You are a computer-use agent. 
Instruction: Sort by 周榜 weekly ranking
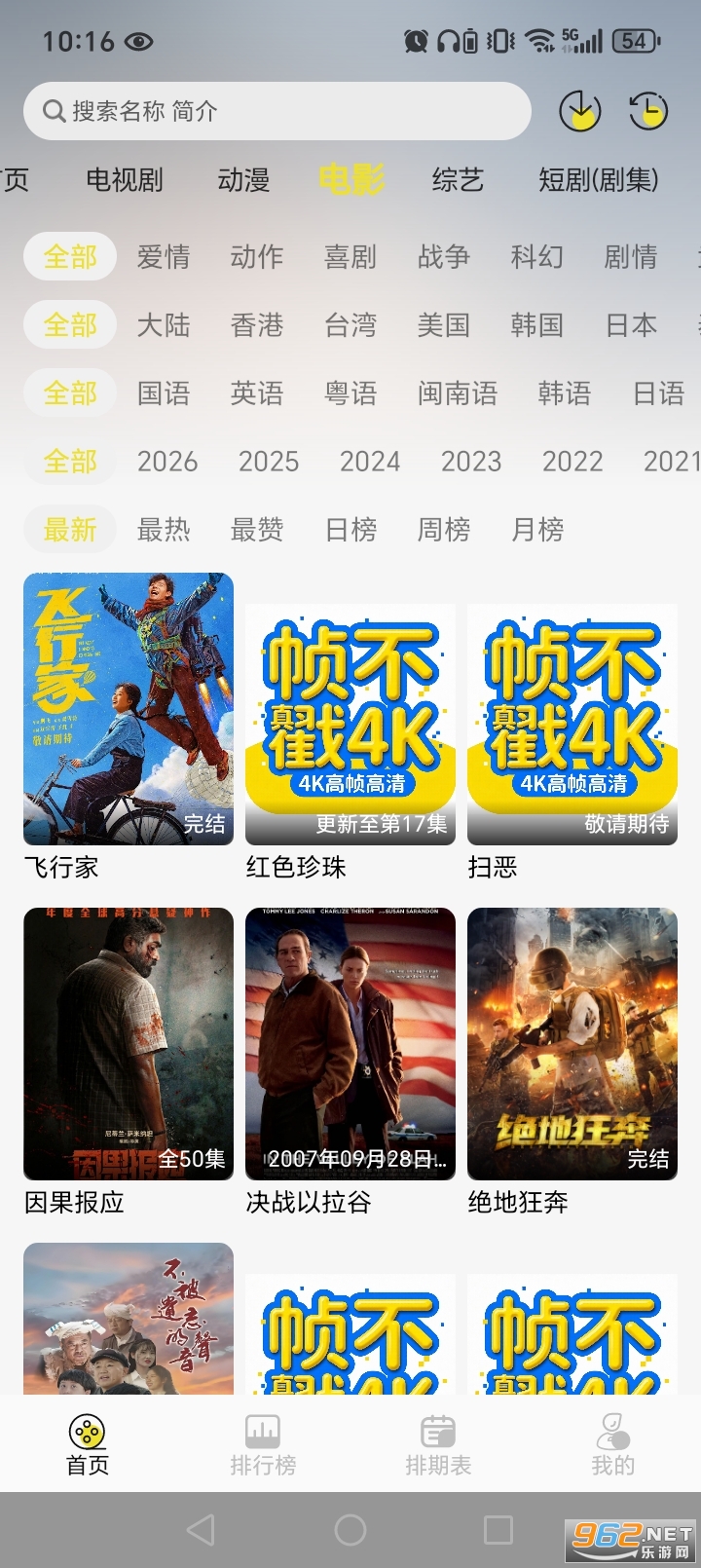click(x=444, y=530)
